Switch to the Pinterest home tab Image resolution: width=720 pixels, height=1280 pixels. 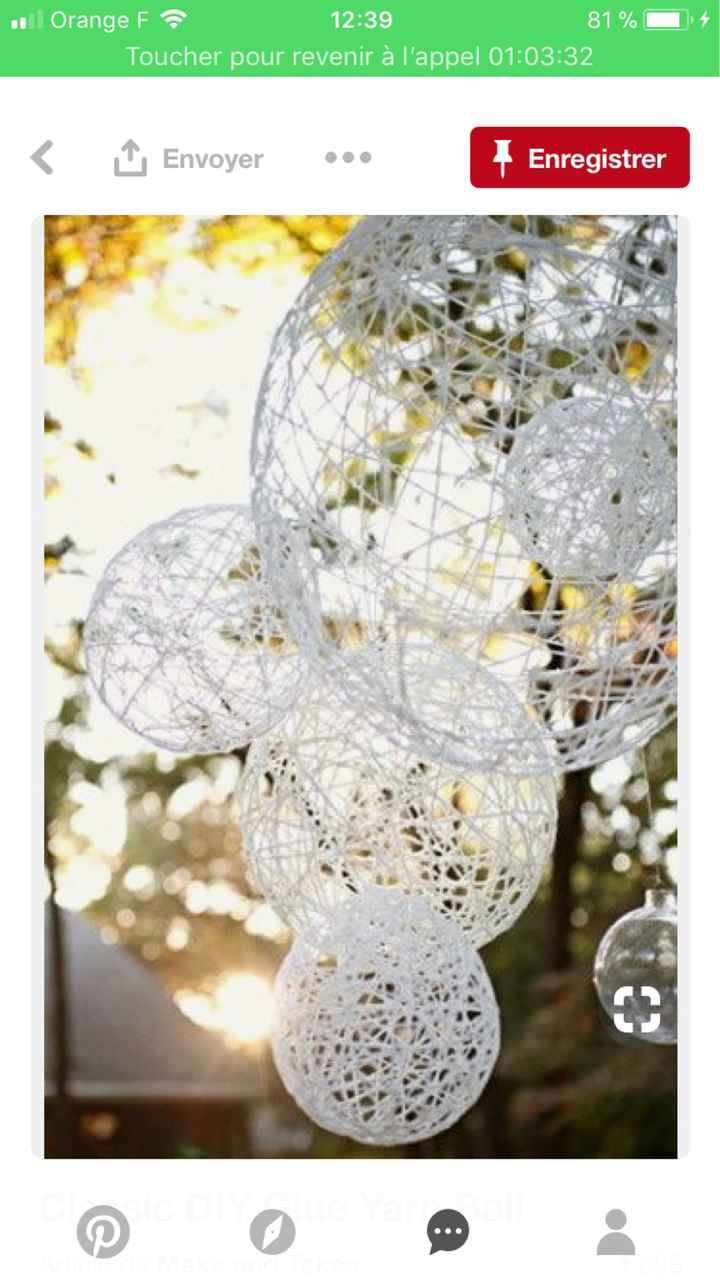point(103,1231)
